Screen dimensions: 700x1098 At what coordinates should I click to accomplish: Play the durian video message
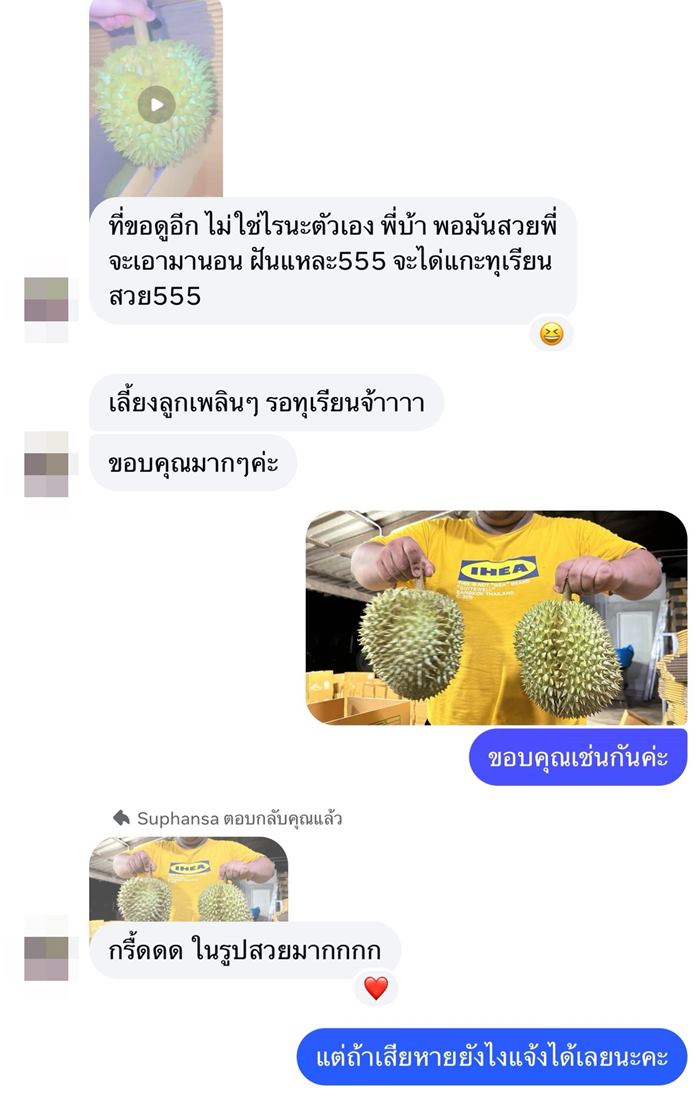point(156,104)
